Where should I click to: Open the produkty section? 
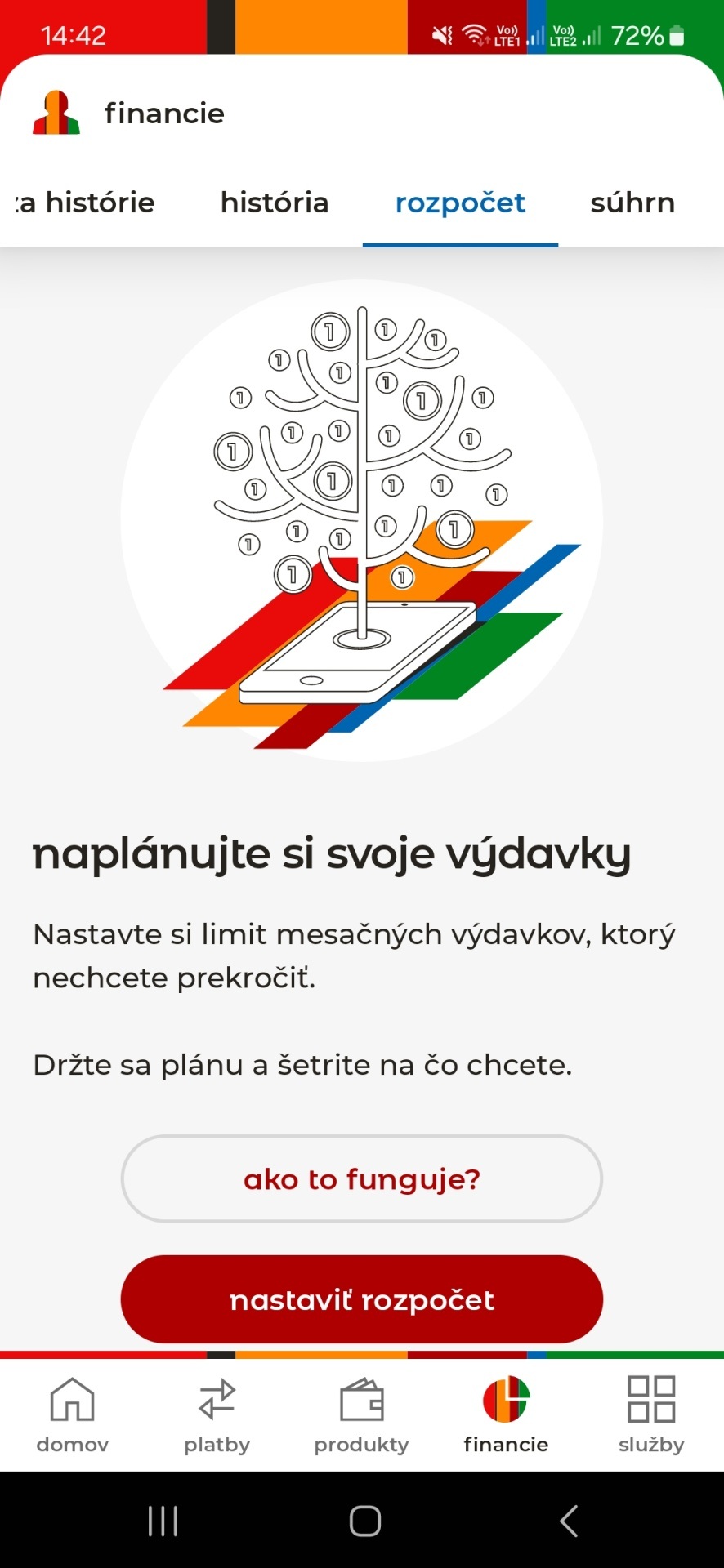coord(362,1414)
